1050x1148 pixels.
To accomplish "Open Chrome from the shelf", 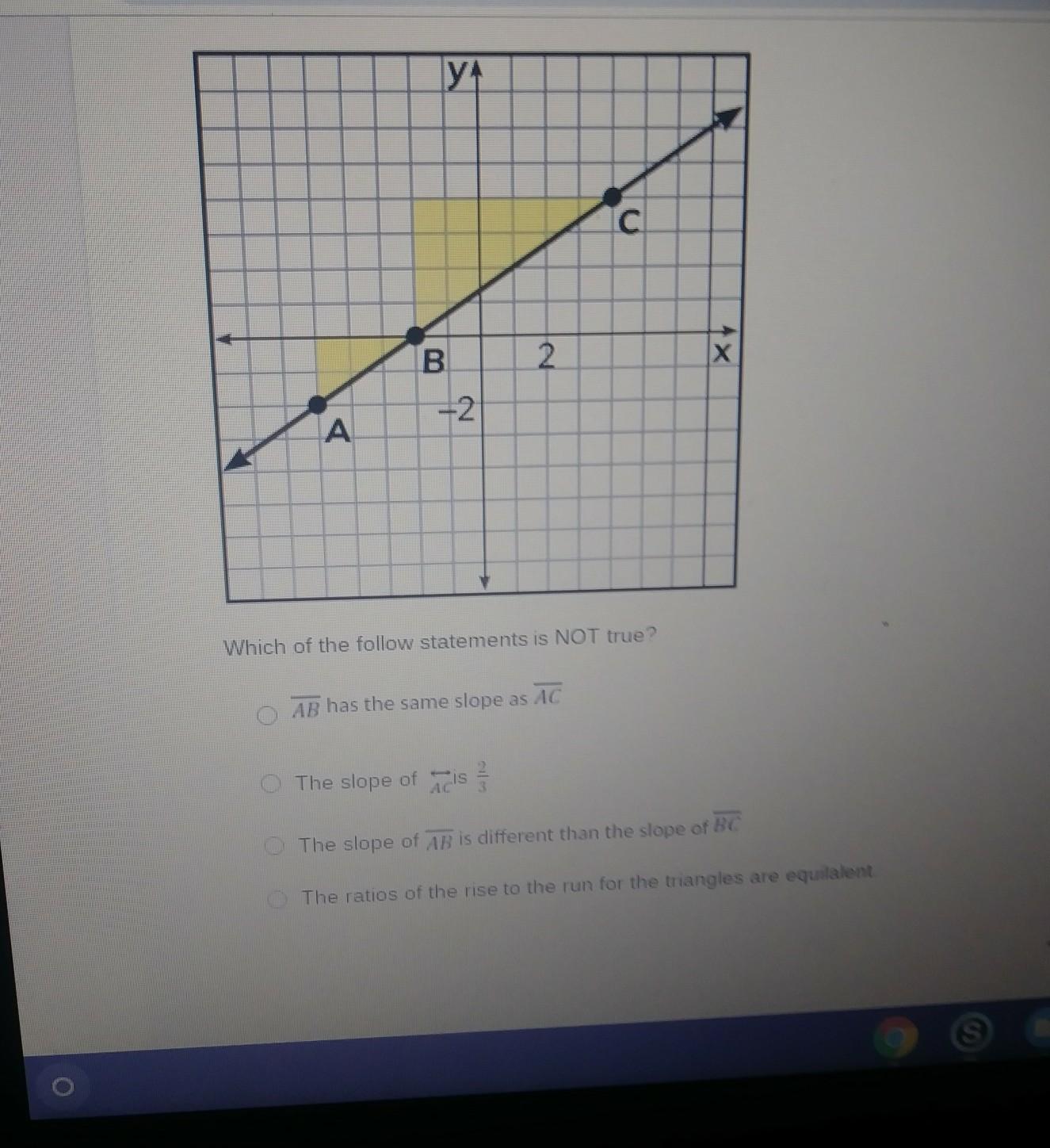I will coord(895,1037).
